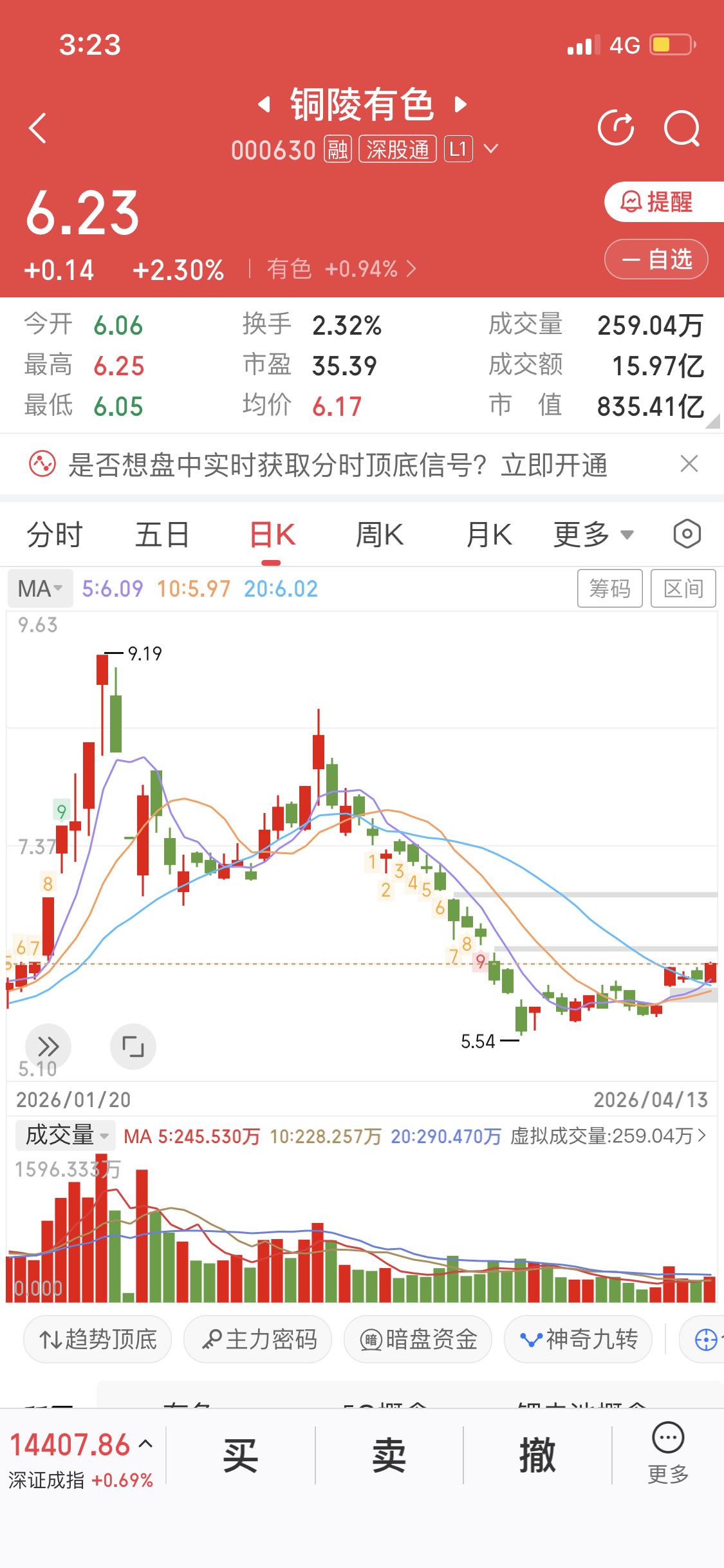The image size is (724, 1568).
Task: Tap the back arrow to exit stock page
Action: [37, 128]
